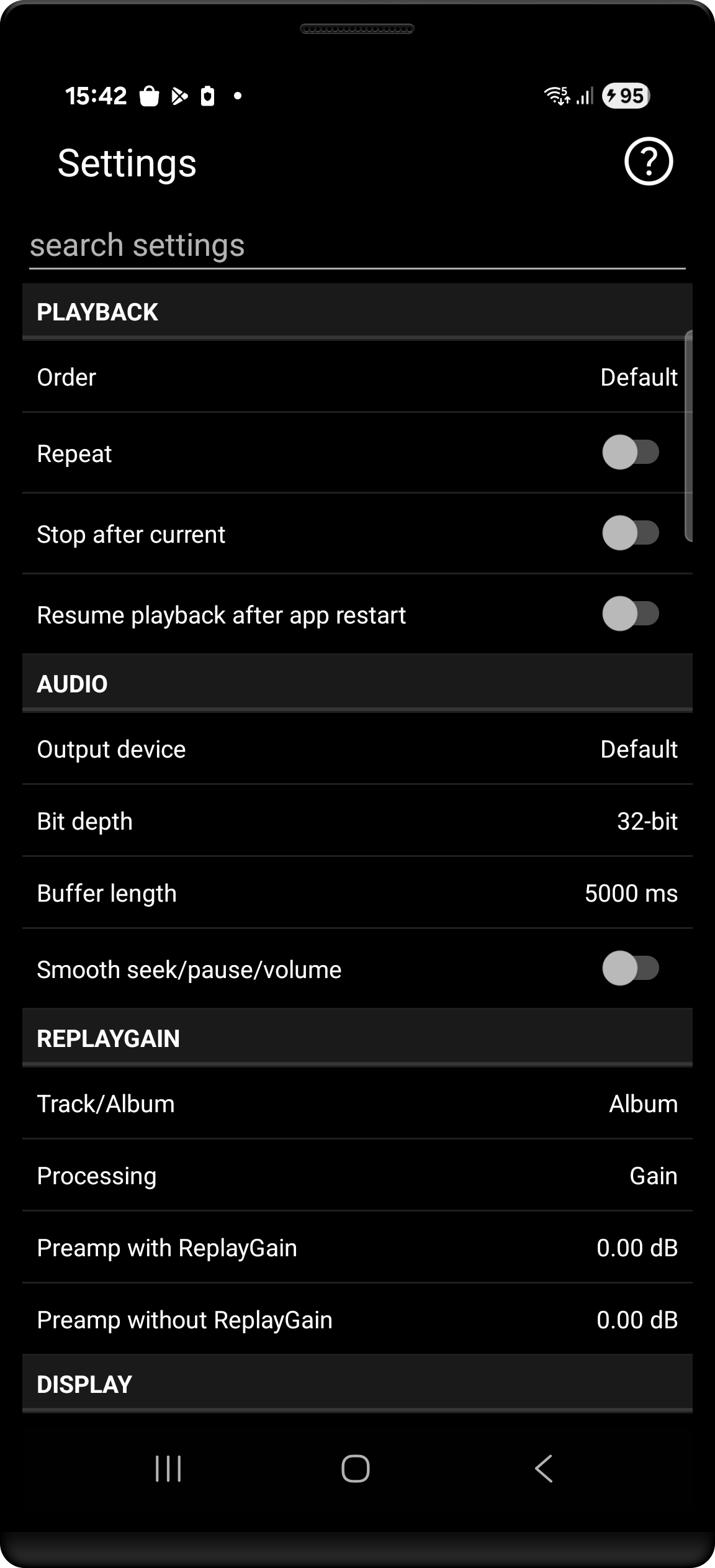Open the help question mark icon
715x1568 pixels.
click(648, 162)
